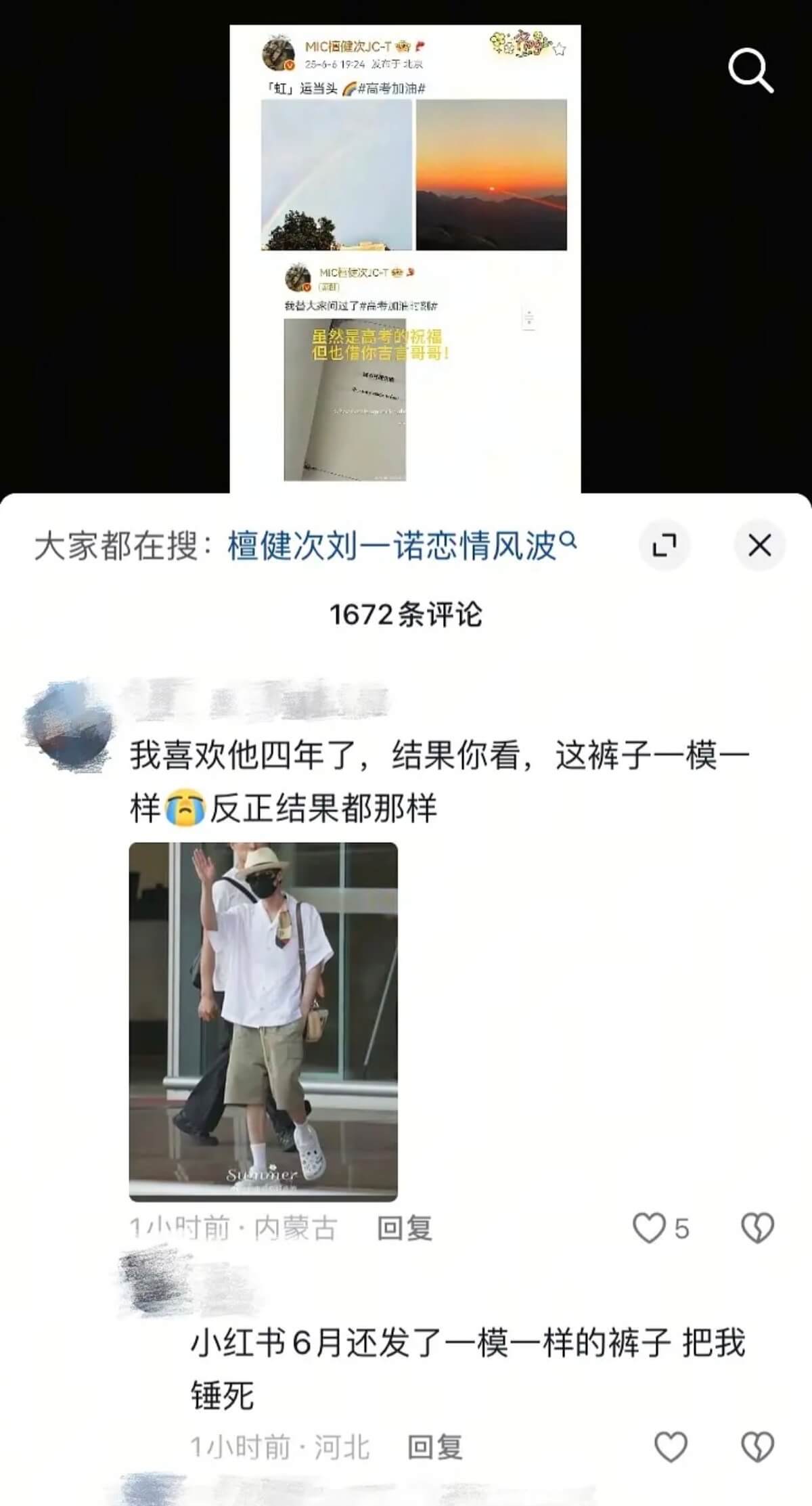812x1506 pixels.
Task: Like the comment from 河北
Action: pos(671,1447)
